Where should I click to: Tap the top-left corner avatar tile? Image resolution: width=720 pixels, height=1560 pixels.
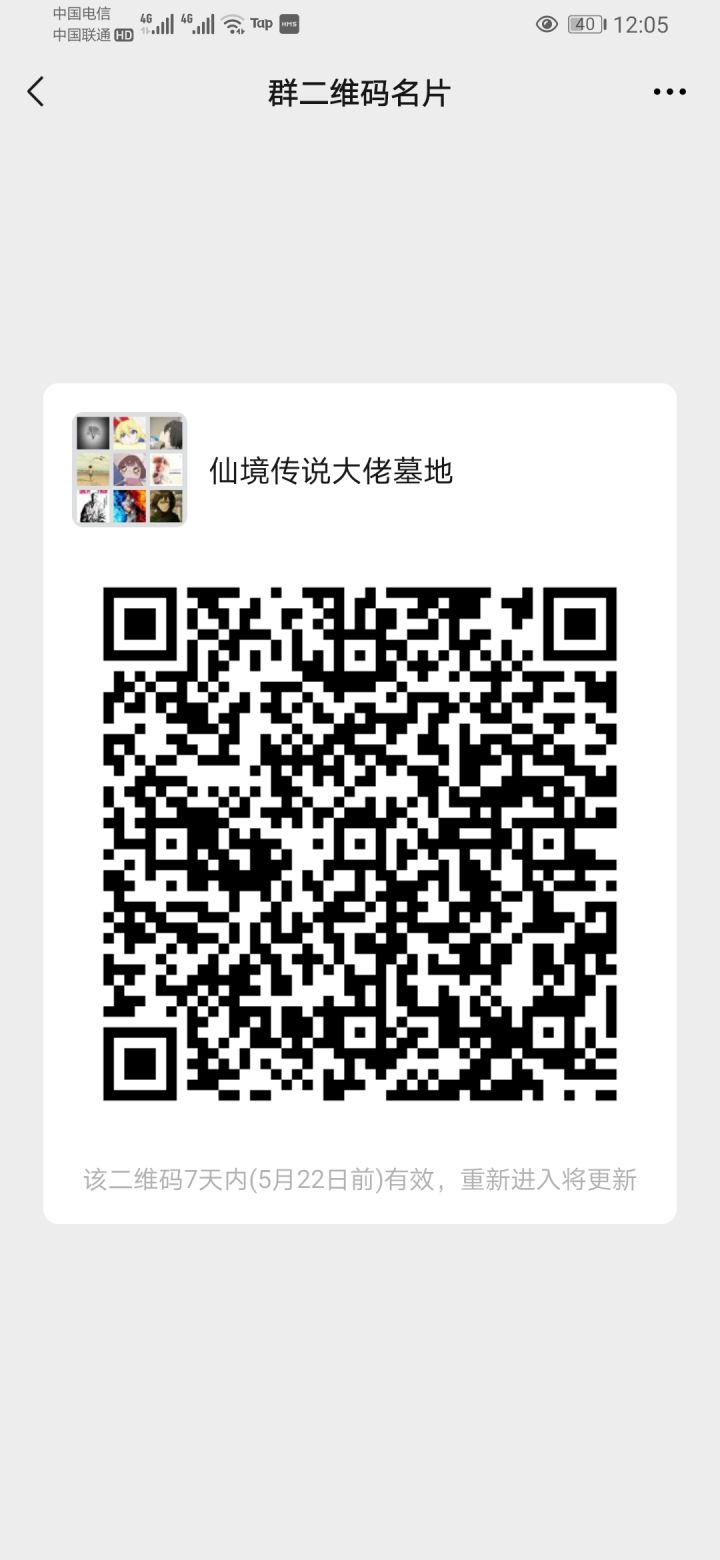tap(93, 433)
